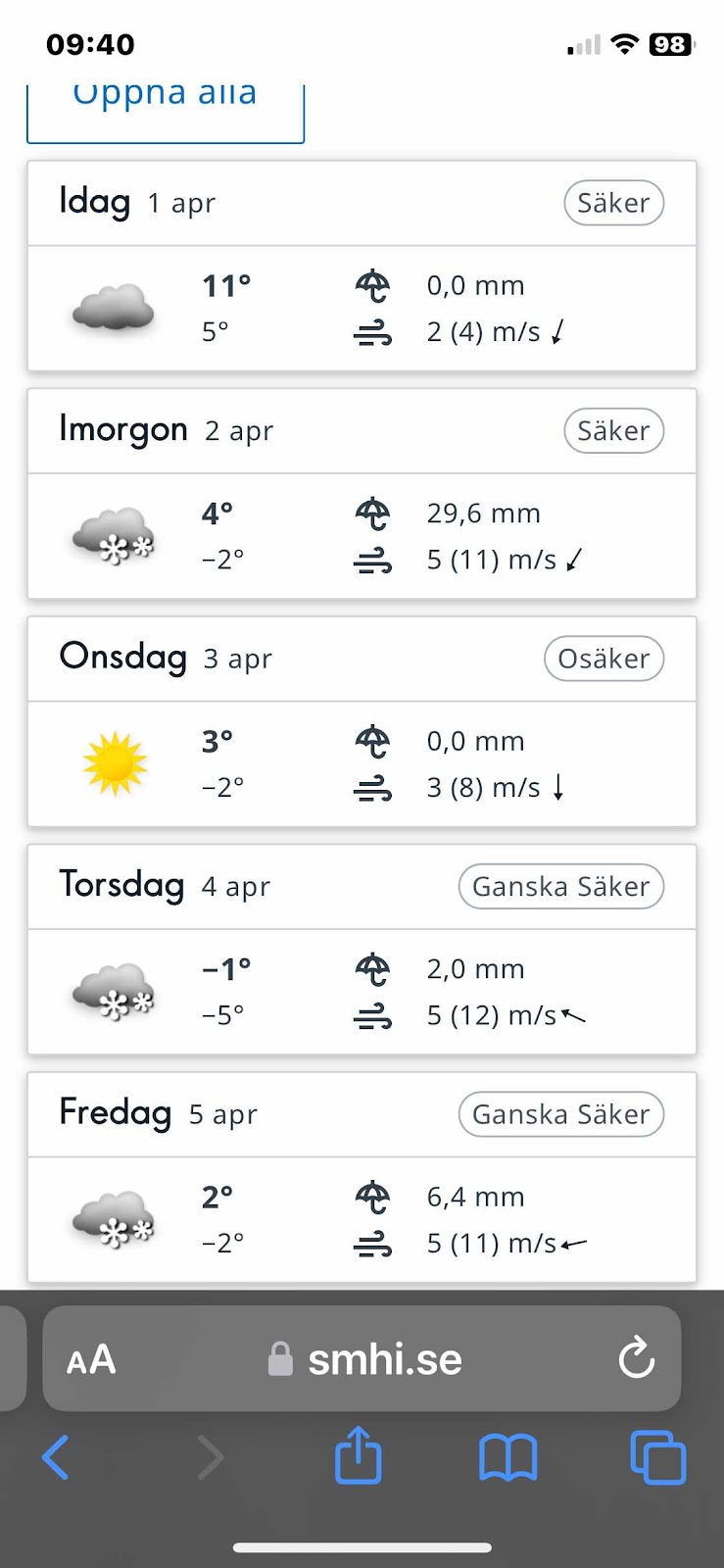Expand the Torsdag 4 apr forecast
Image resolution: width=724 pixels, height=1568 pixels.
point(362,886)
